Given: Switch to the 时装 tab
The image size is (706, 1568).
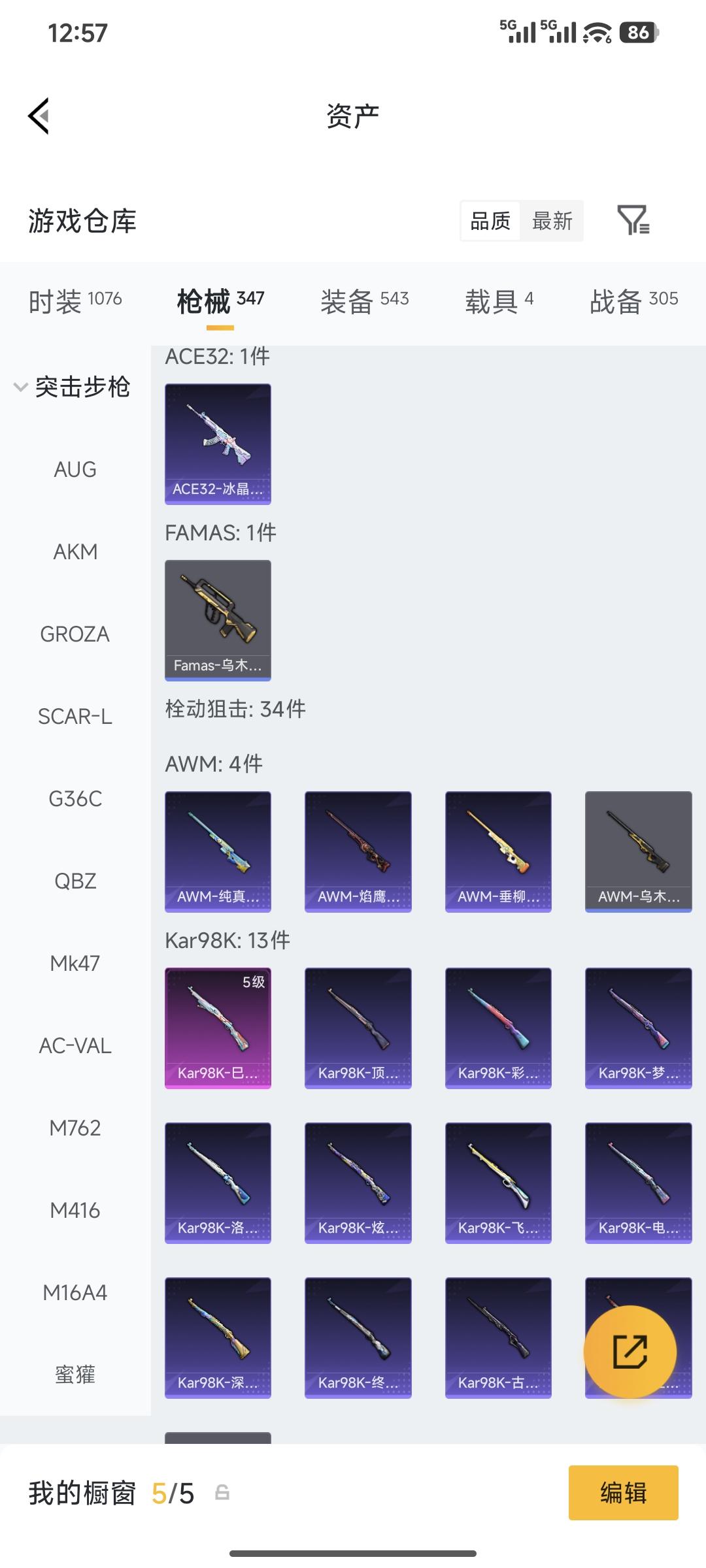Looking at the screenshot, I should click(x=75, y=301).
